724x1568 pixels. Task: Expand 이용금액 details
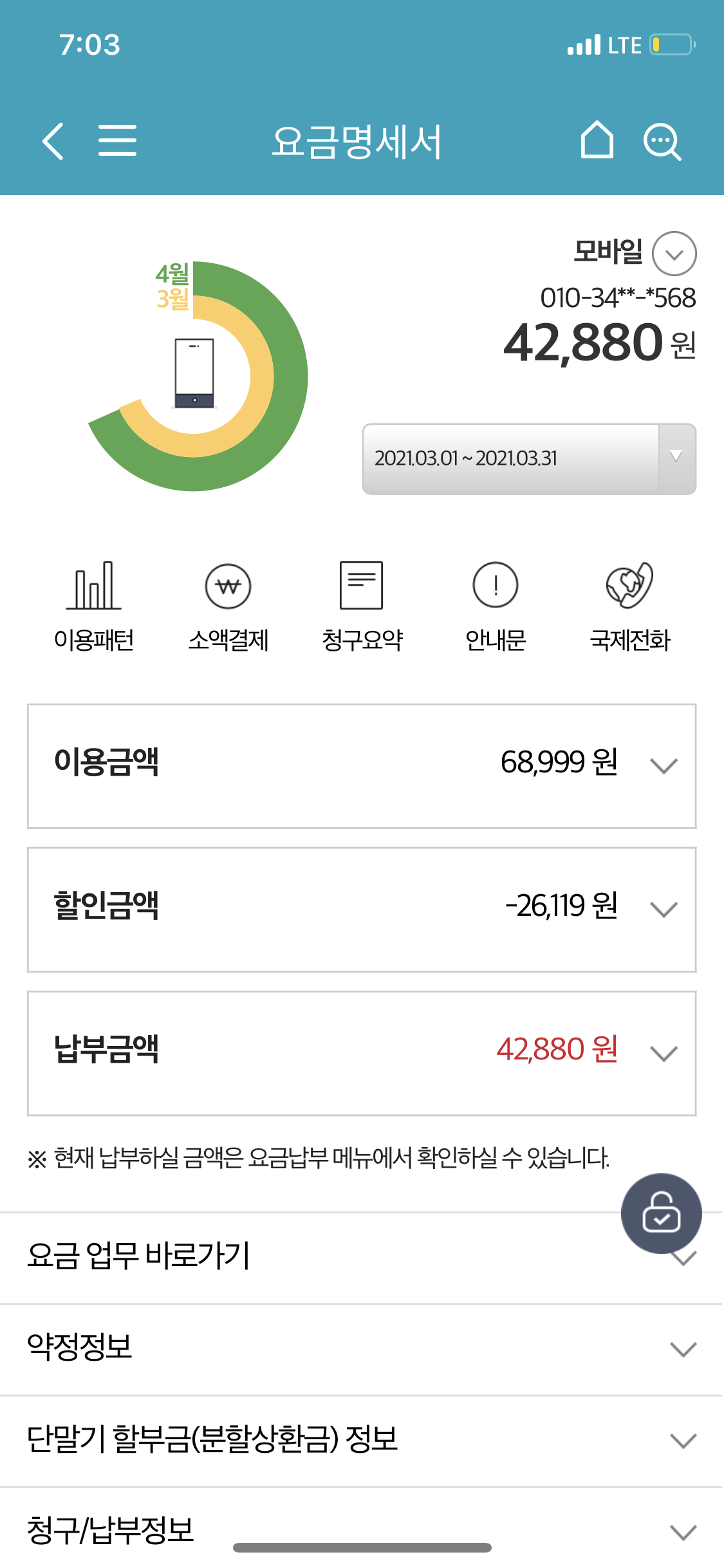[x=362, y=766]
